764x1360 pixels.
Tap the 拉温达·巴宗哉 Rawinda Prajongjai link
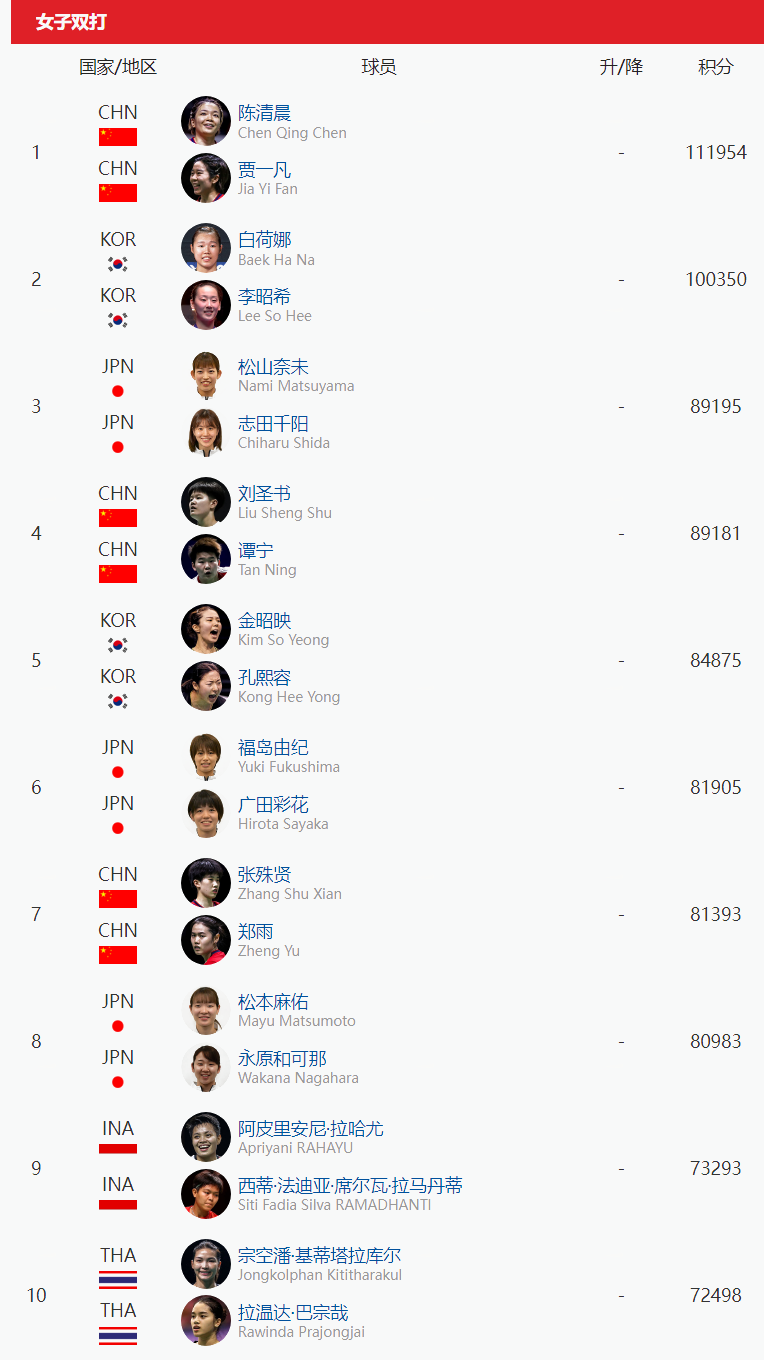click(x=293, y=1313)
